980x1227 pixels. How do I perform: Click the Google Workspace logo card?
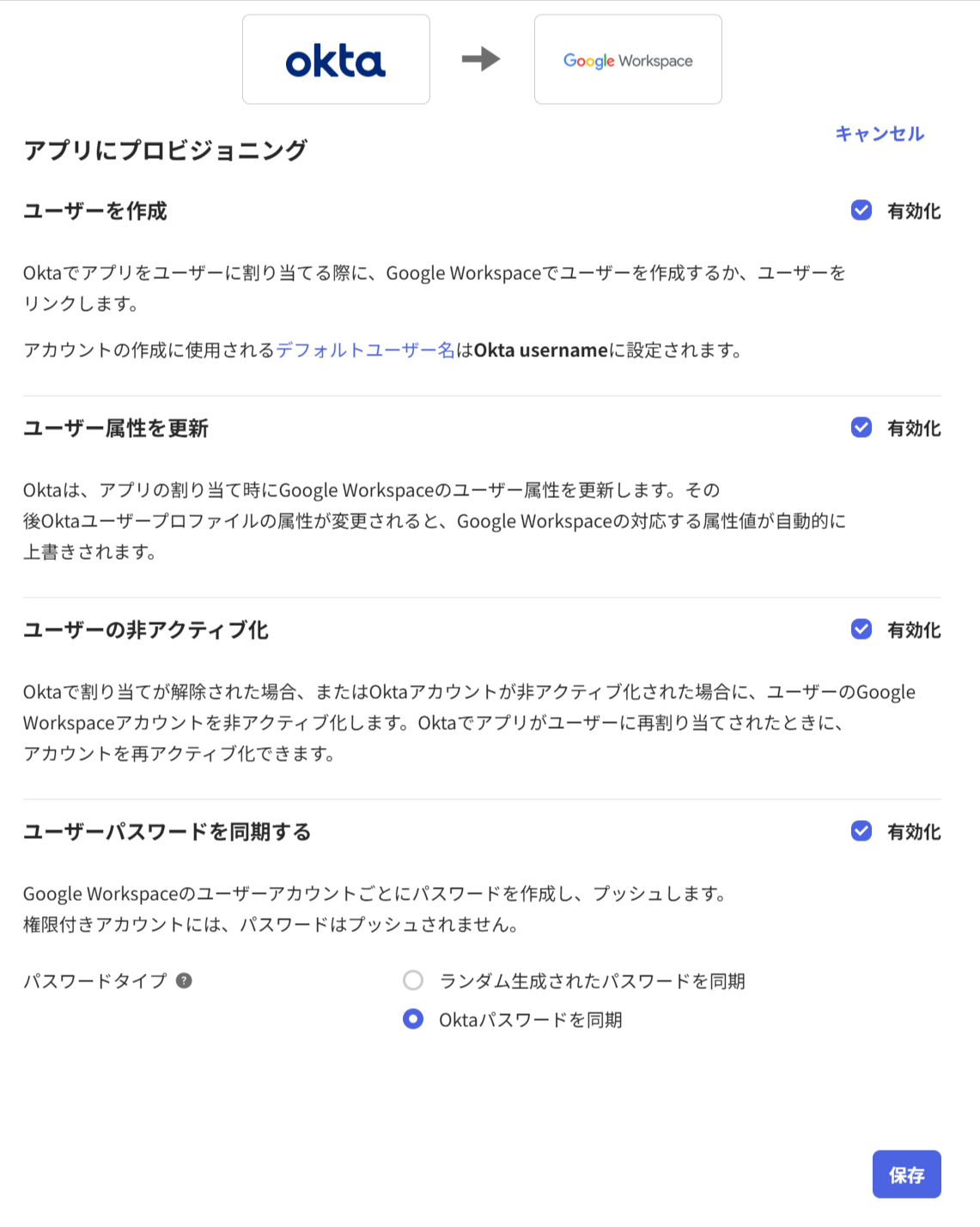tap(628, 58)
